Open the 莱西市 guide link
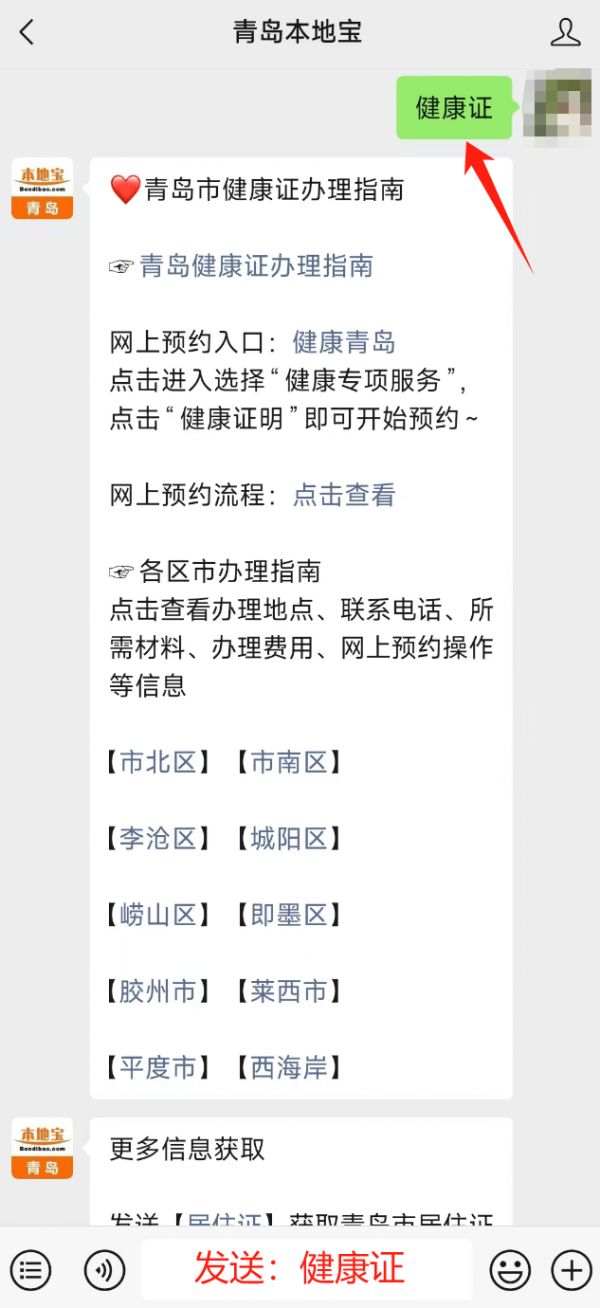Screen dimensions: 600x1308 coord(289,991)
